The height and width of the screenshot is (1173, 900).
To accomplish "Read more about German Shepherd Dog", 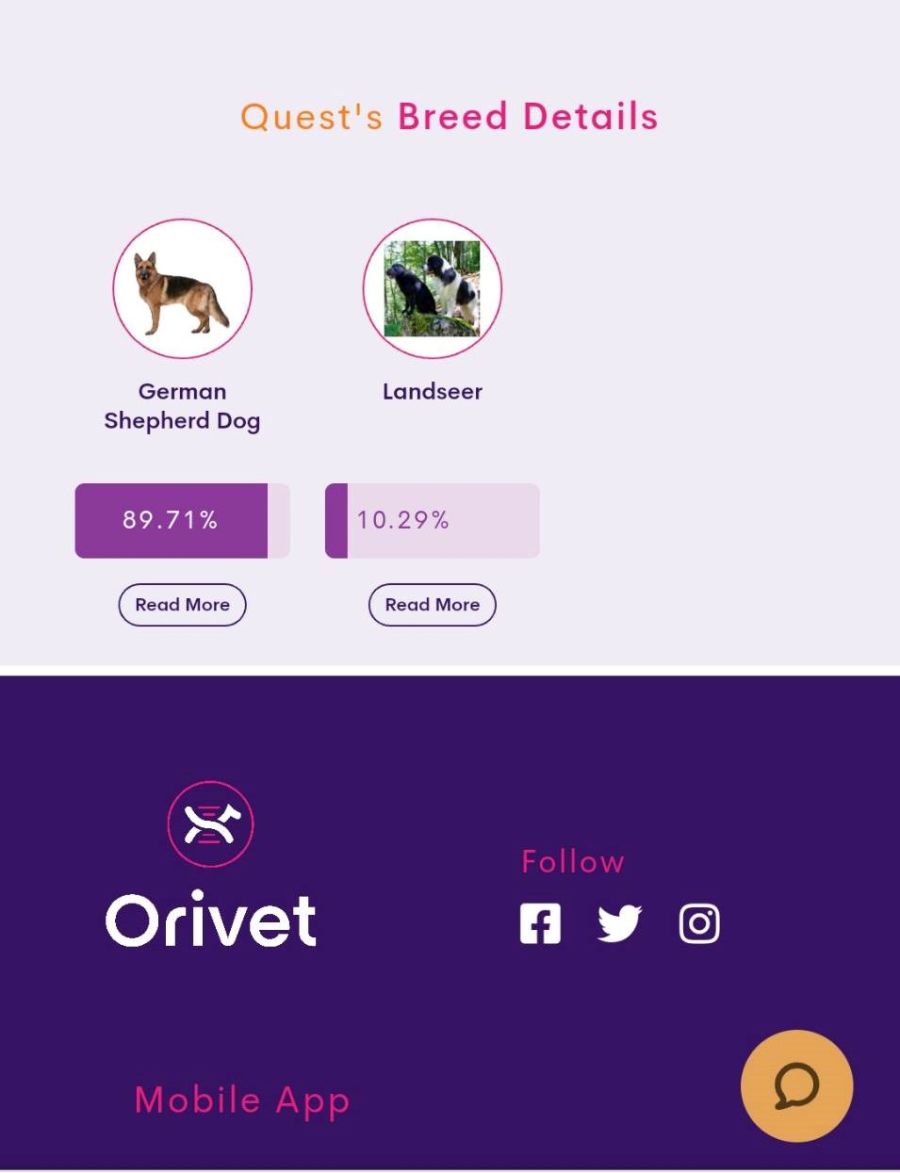I will (x=182, y=605).
